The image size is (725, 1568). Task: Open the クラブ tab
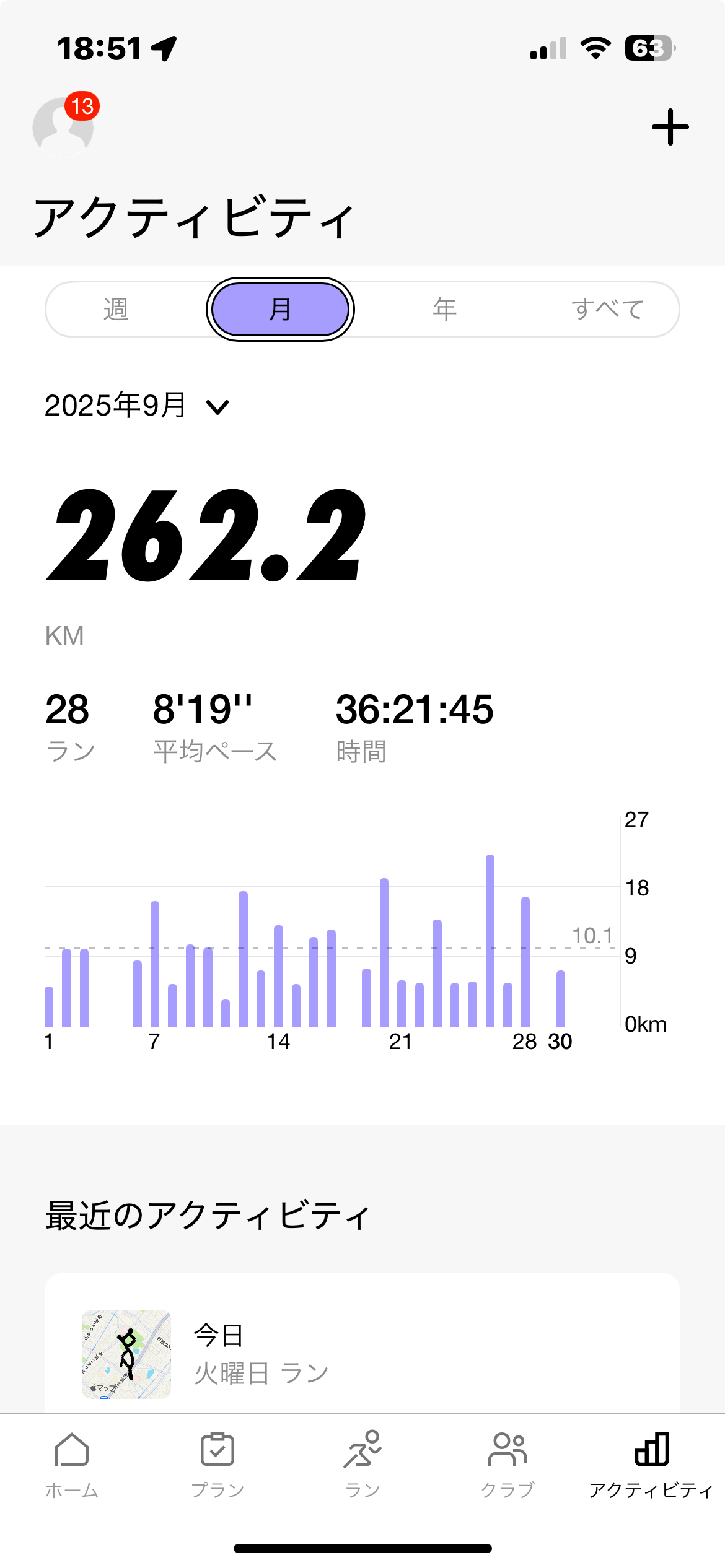coord(507,1464)
